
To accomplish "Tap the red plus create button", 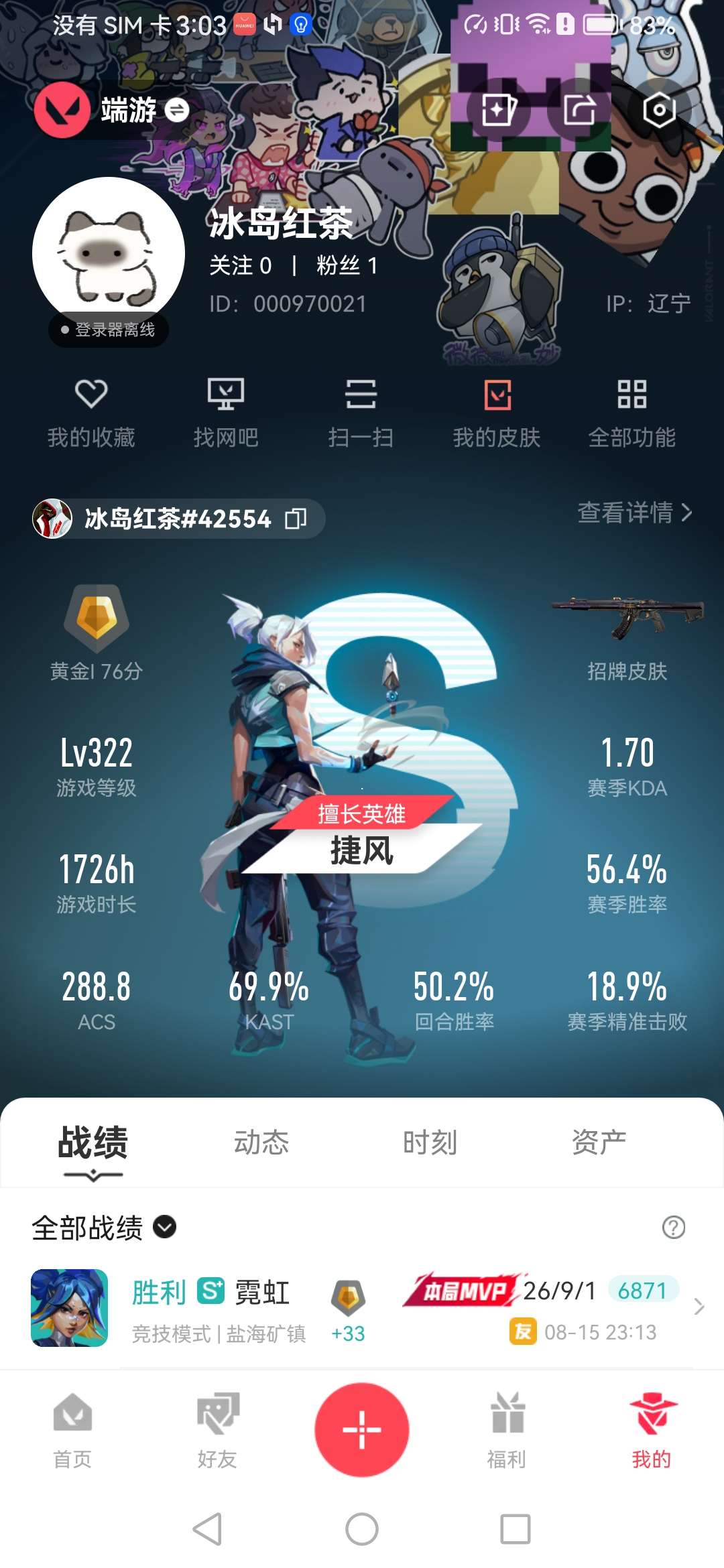I will pos(362,1429).
